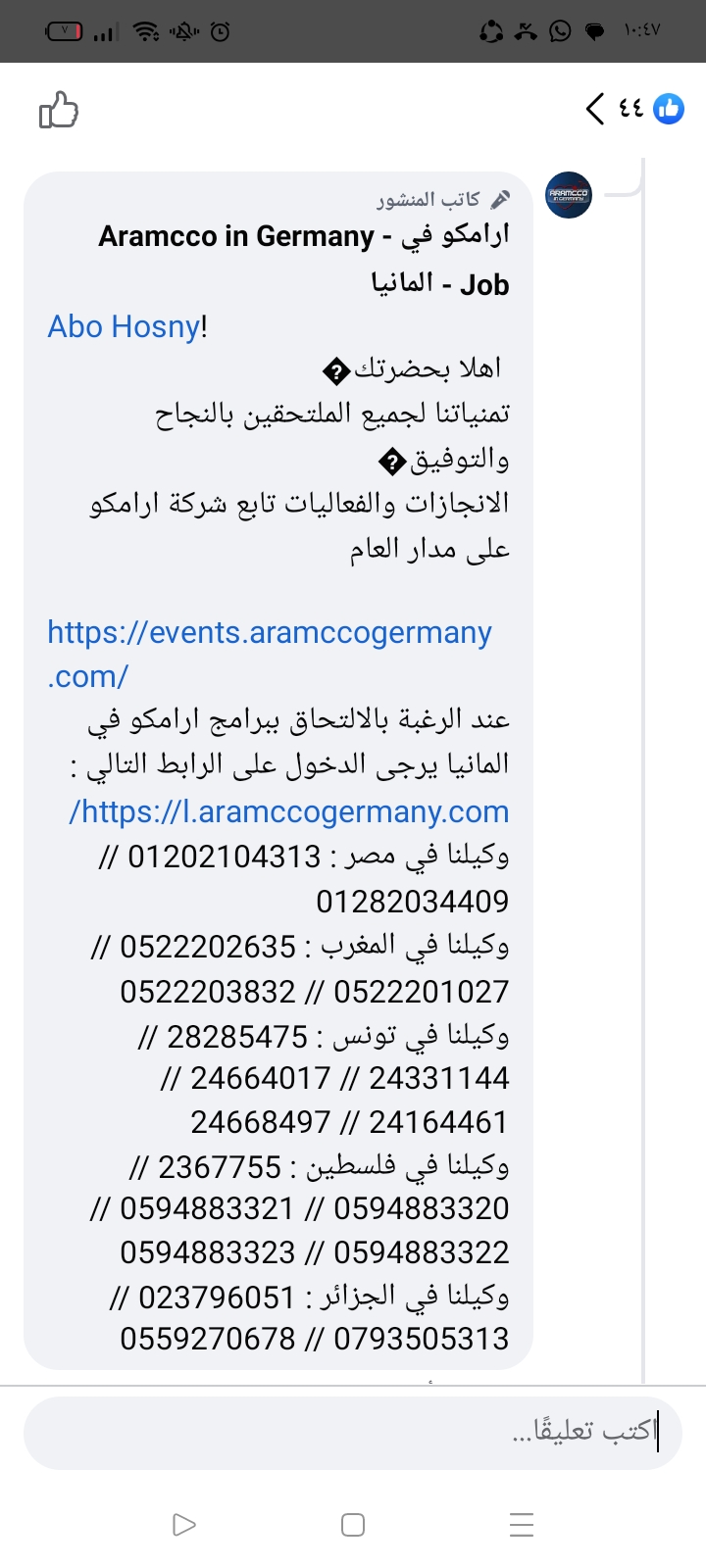Open the l.aramccogermany.com link

click(289, 811)
